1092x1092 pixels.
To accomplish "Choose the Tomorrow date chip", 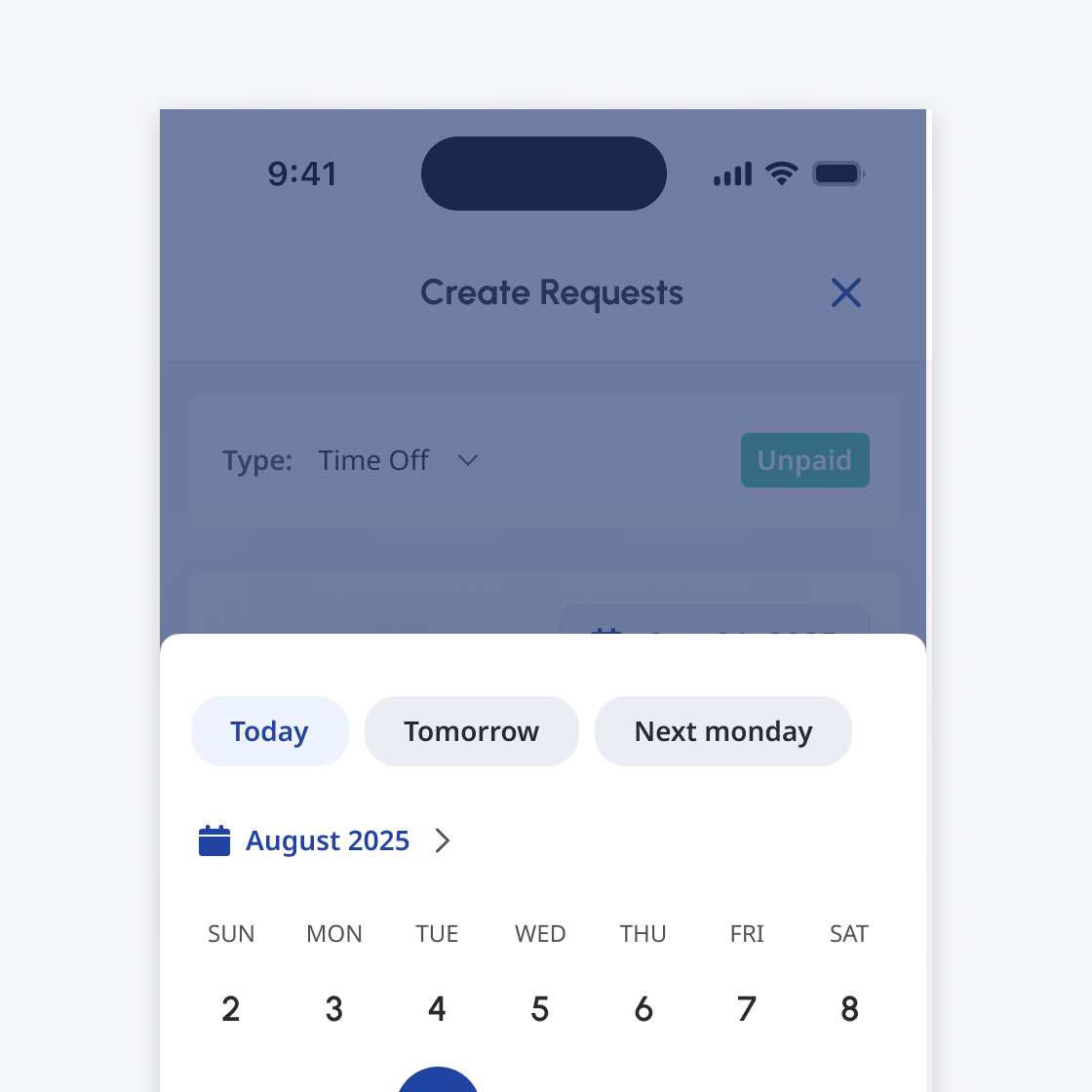I will (471, 731).
